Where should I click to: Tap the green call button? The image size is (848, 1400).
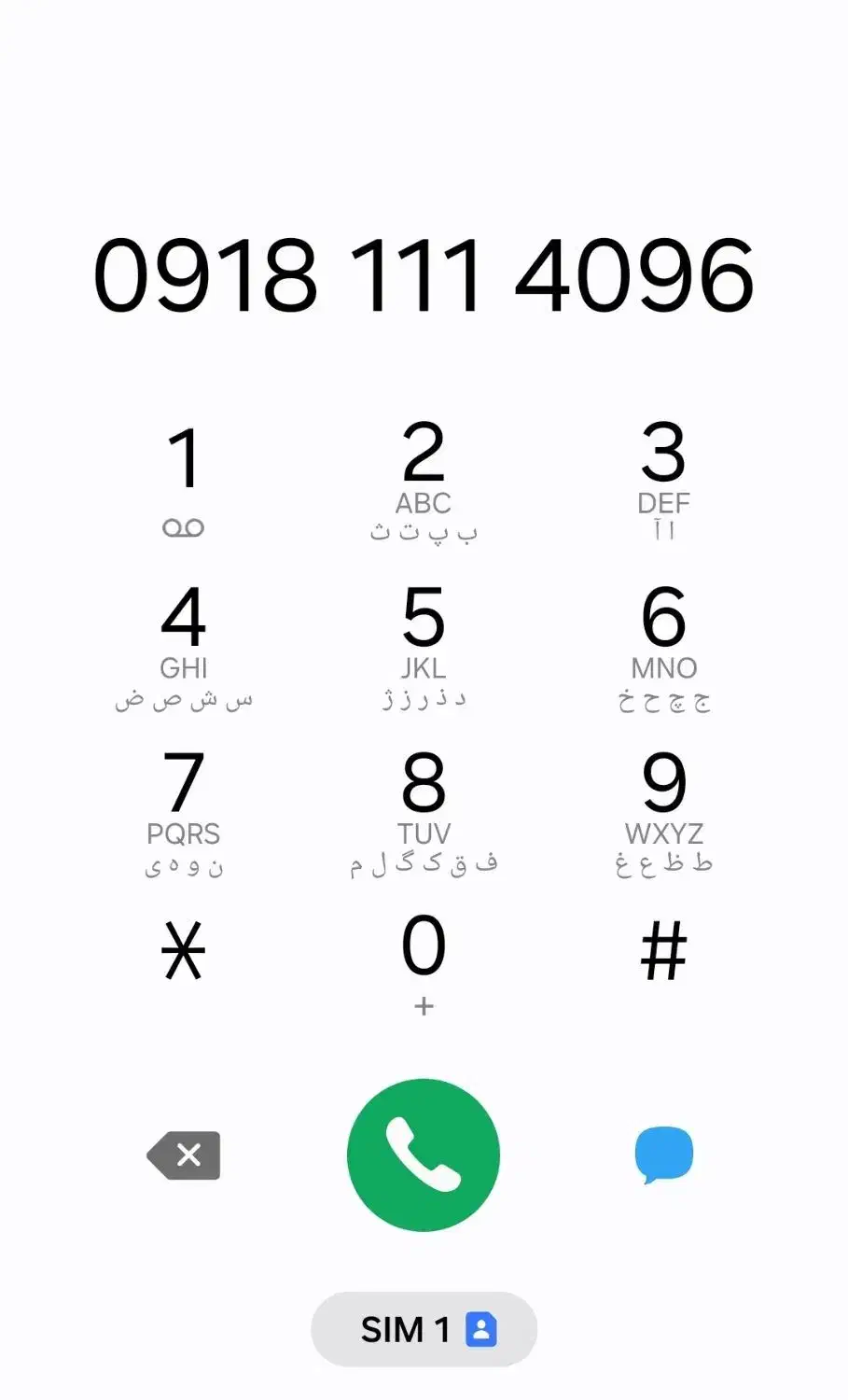coord(424,1155)
